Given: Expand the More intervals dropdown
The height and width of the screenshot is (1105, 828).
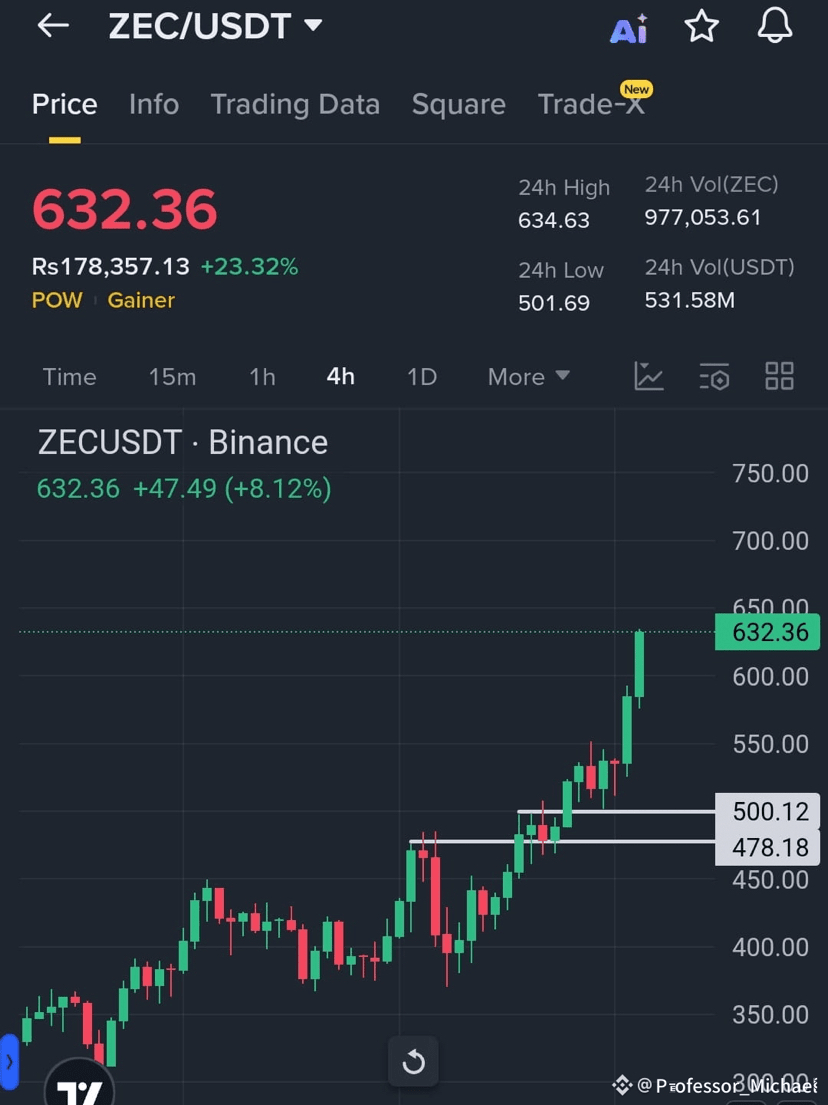Looking at the screenshot, I should pyautogui.click(x=528, y=377).
